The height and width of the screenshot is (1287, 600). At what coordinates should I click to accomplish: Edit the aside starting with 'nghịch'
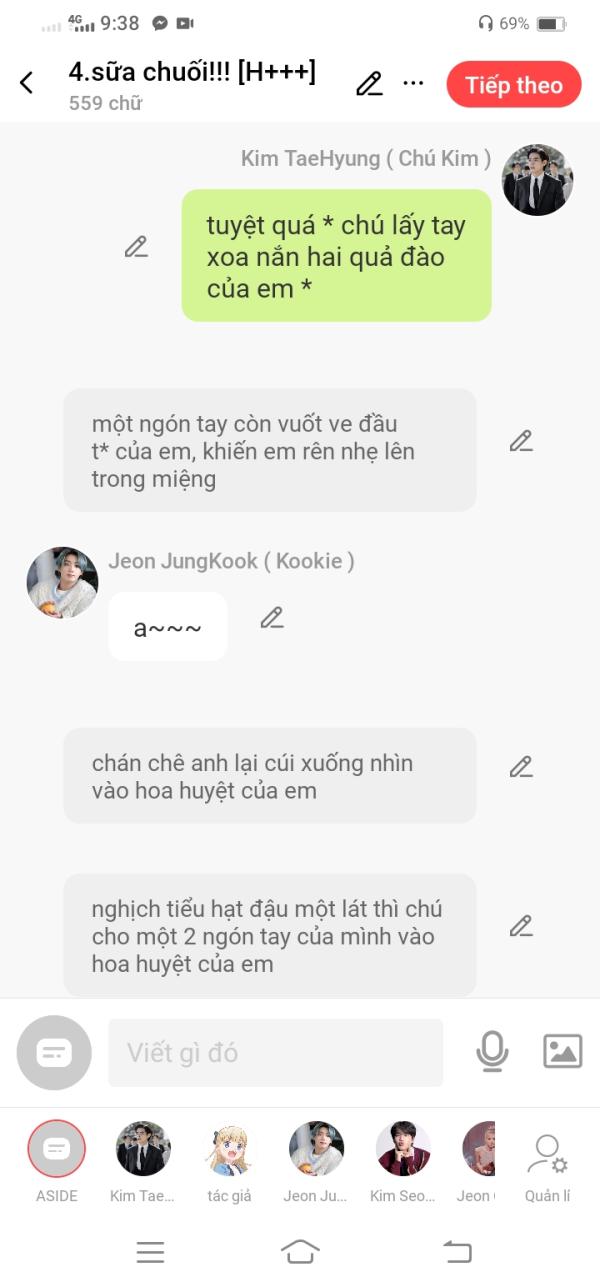520,927
